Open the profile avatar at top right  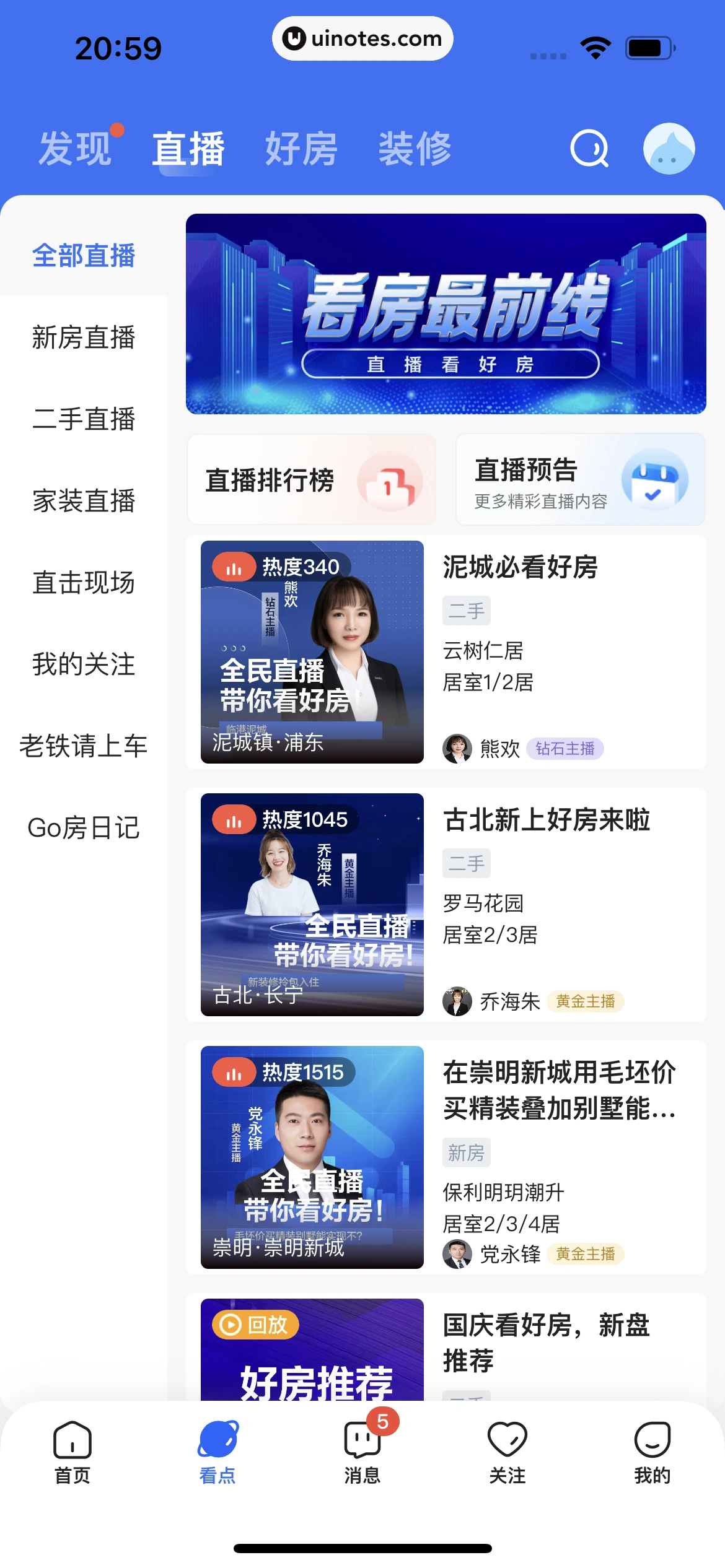(x=669, y=149)
